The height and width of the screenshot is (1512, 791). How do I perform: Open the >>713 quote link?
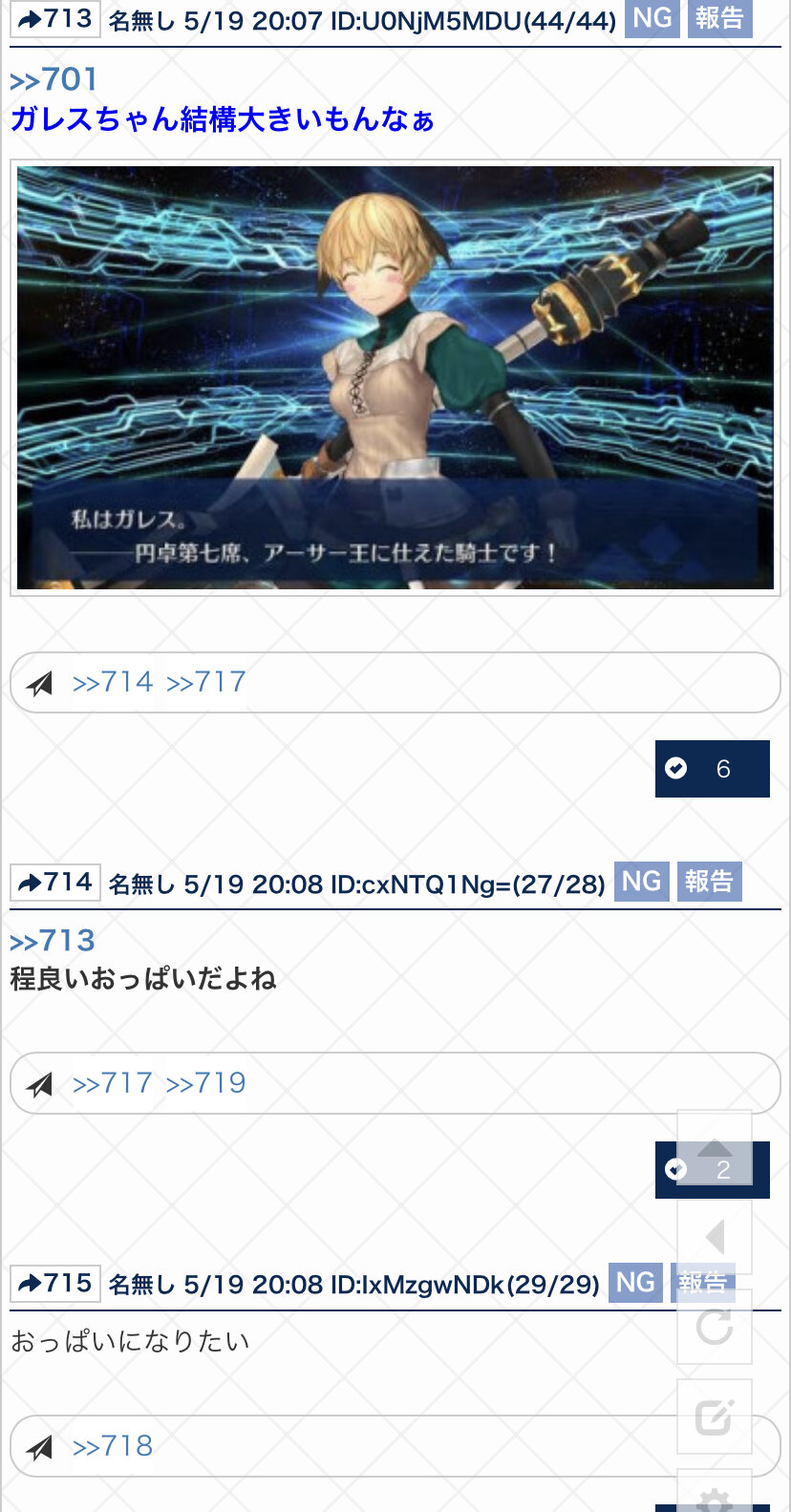[53, 941]
